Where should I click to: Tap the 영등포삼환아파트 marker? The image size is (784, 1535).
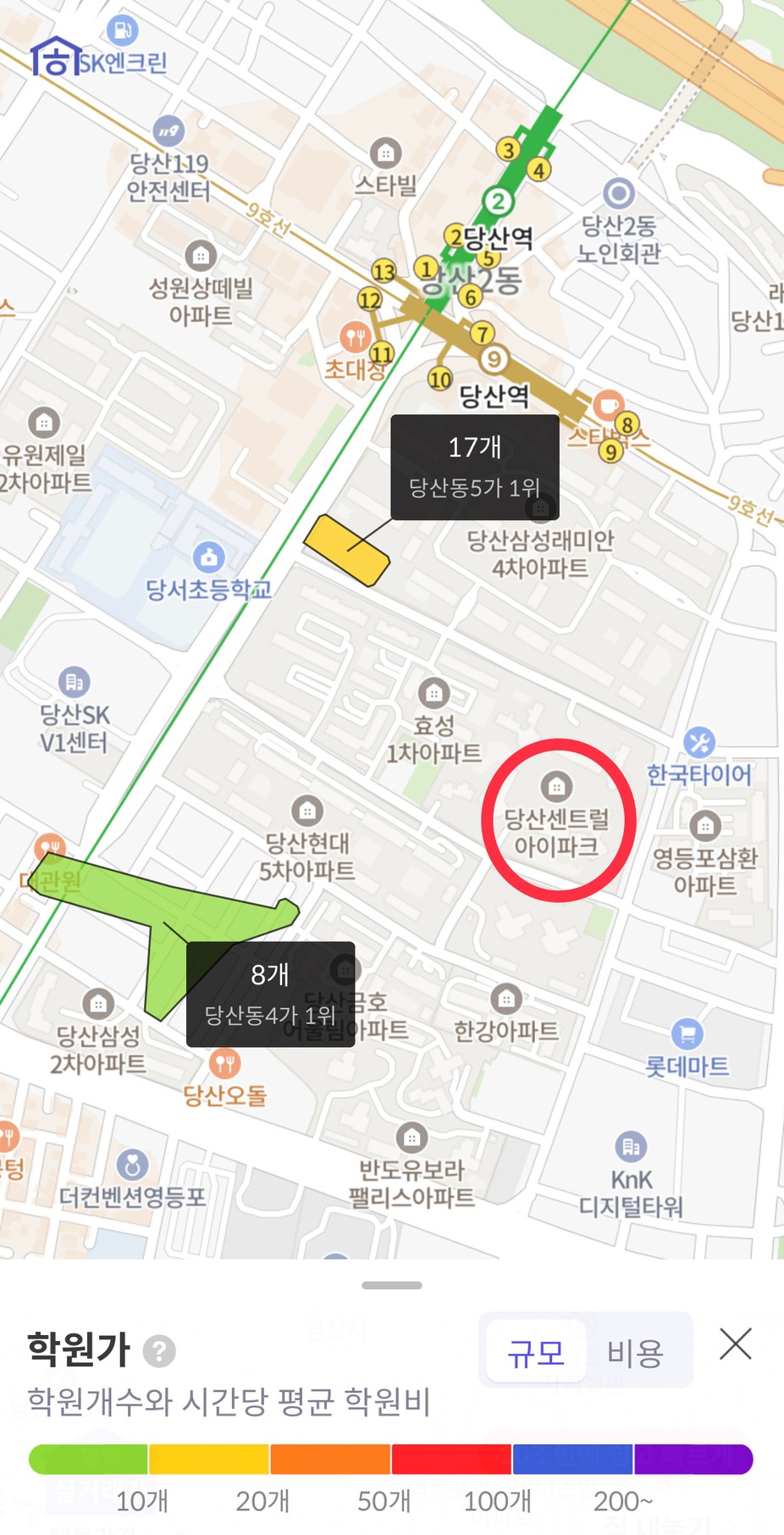704,825
